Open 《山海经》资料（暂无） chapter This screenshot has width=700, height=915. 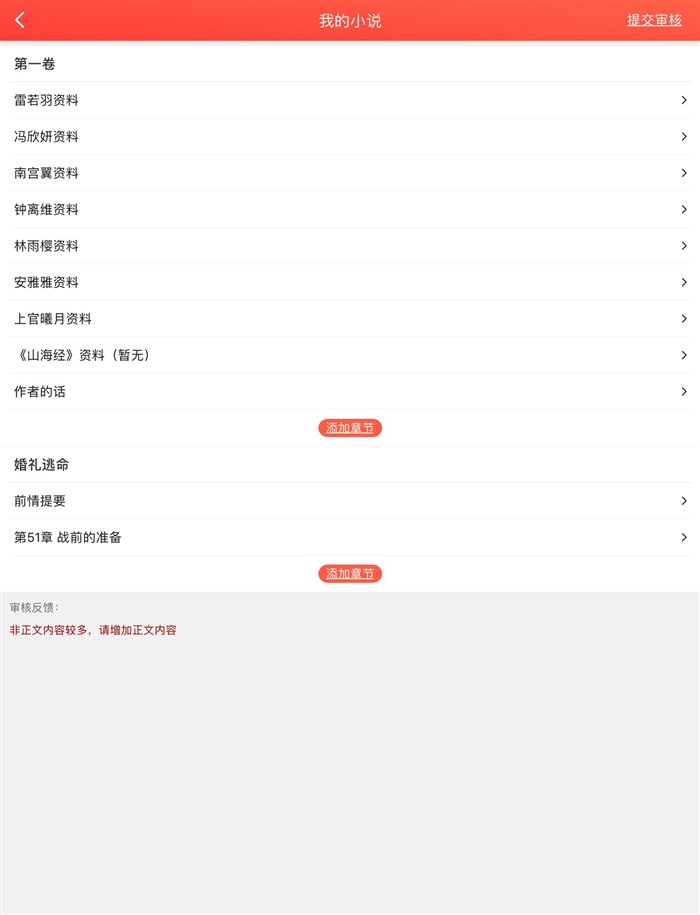point(350,355)
